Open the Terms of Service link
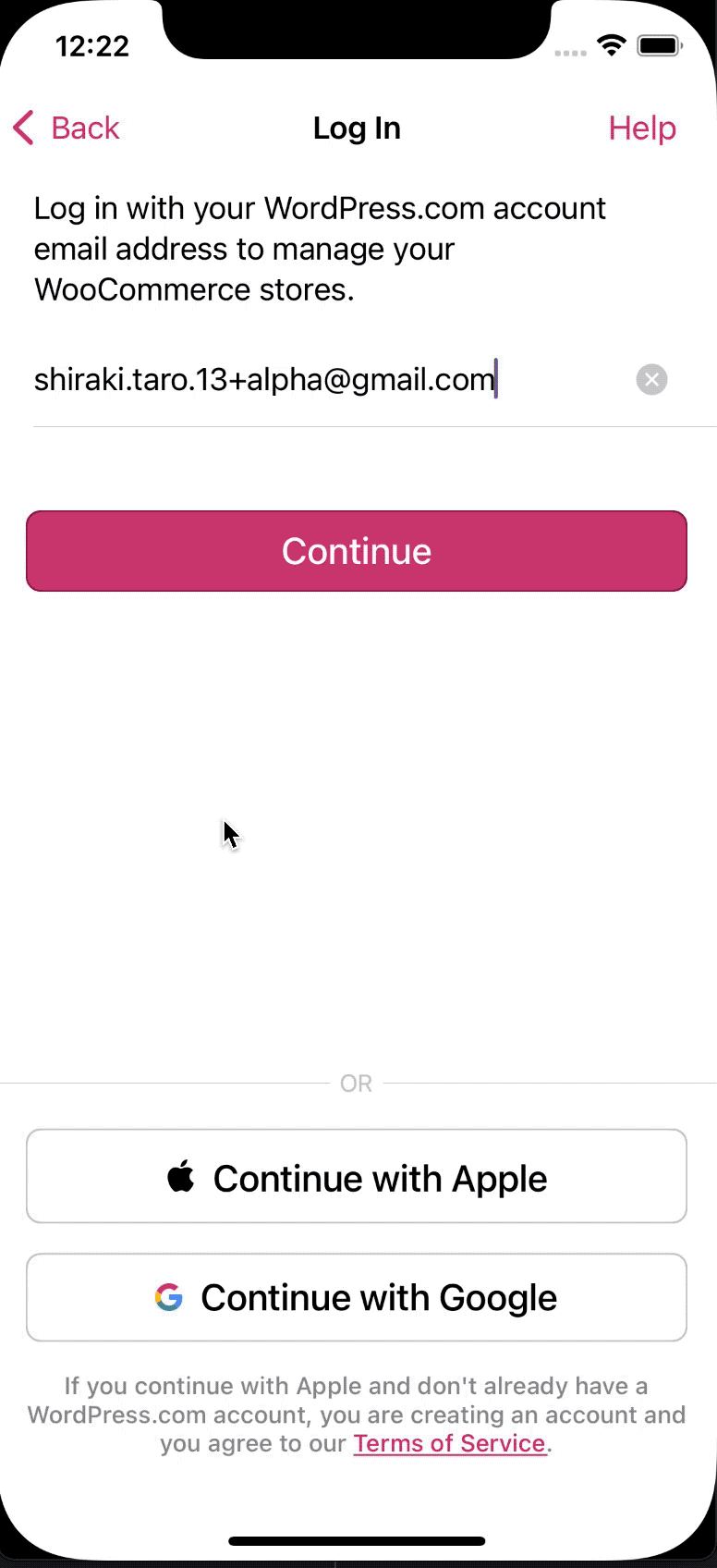This screenshot has height=1568, width=717. coord(449,1443)
